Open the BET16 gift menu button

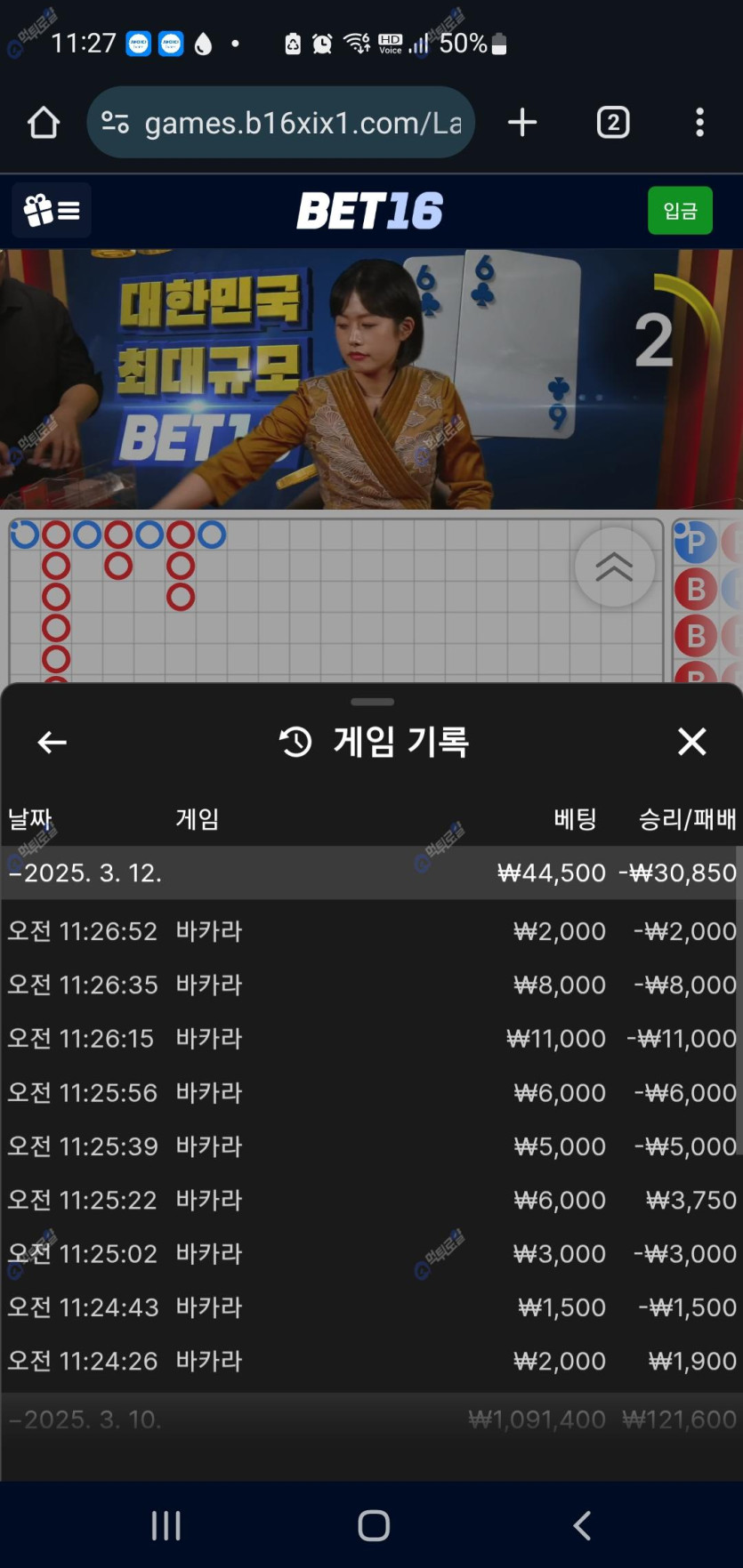52,211
